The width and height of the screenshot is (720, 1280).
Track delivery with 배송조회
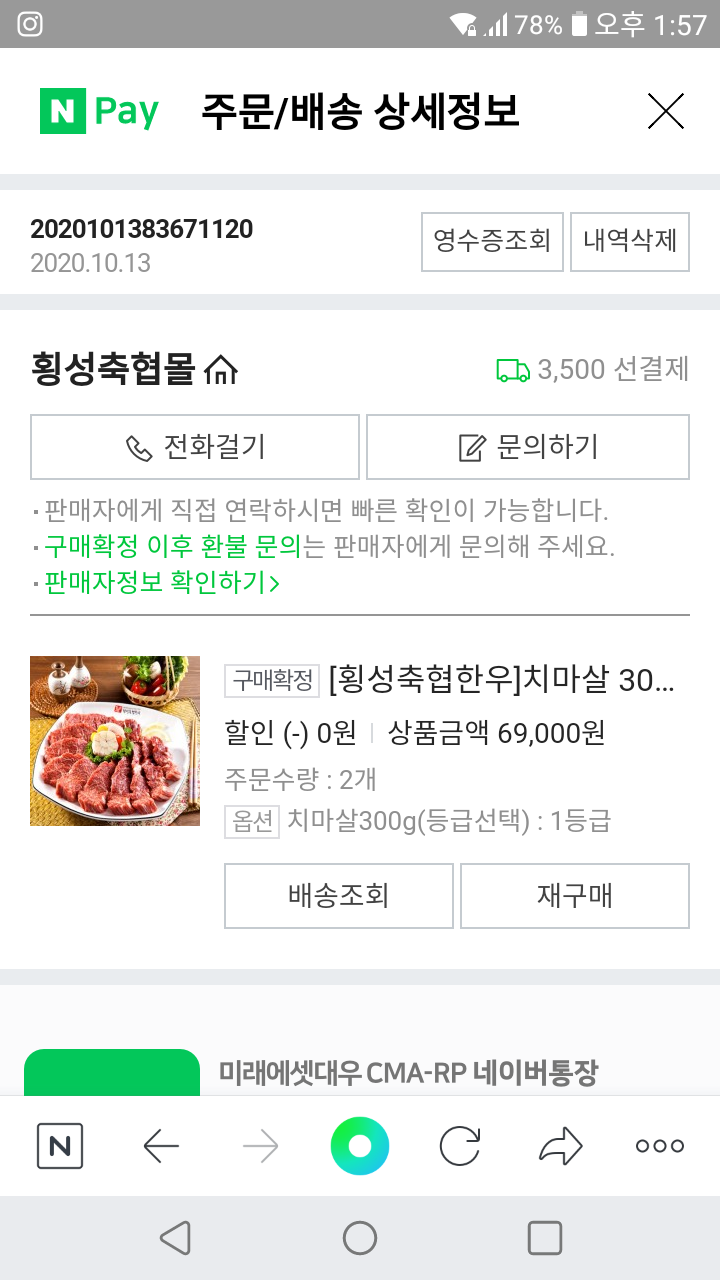338,895
